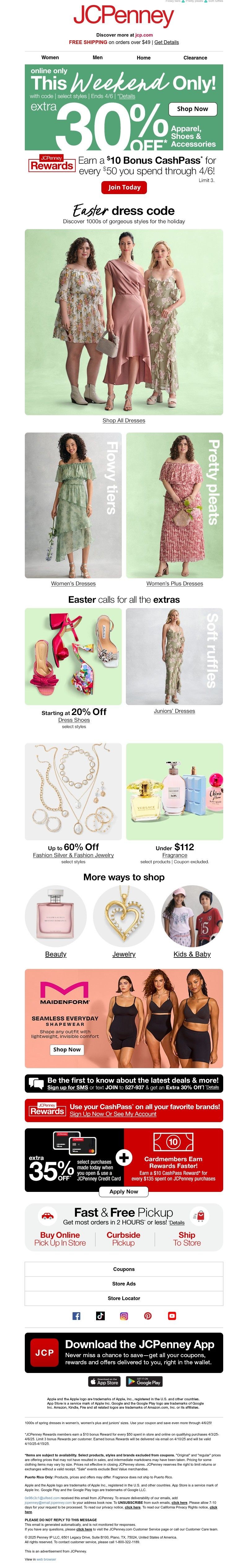Viewport: 248px width, 1568px height.
Task: Open the Dress Shoes link
Action: pos(73,720)
